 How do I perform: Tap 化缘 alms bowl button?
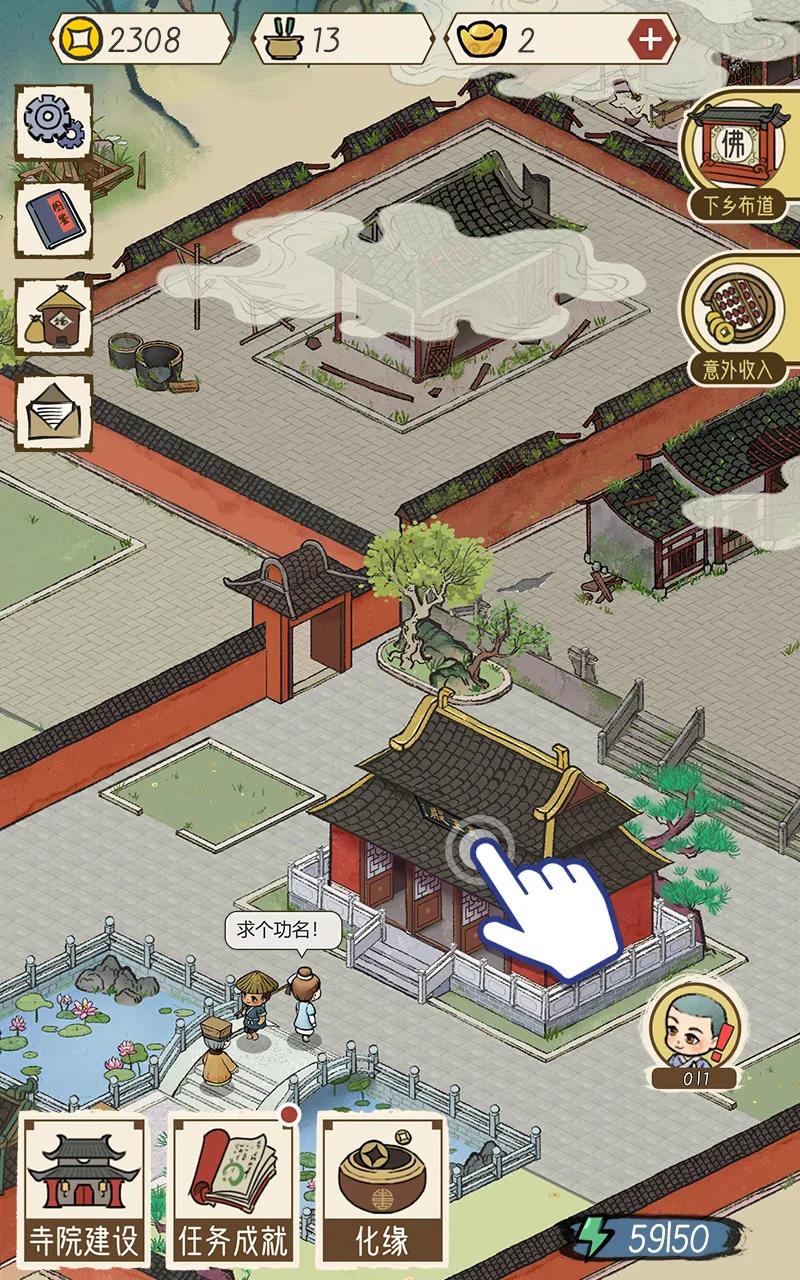pyautogui.click(x=382, y=1188)
